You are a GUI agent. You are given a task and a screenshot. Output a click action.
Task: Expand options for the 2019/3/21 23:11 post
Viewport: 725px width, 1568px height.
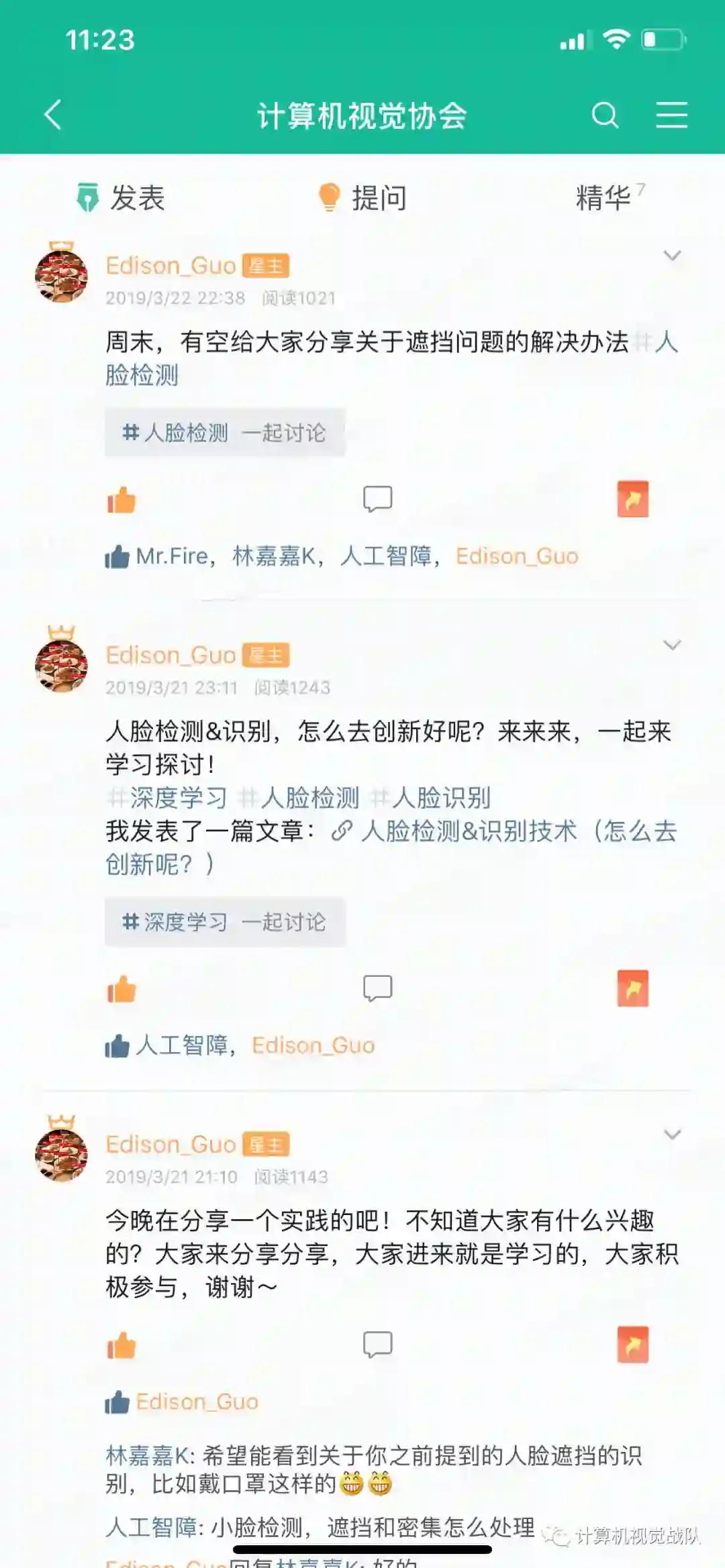tap(672, 645)
